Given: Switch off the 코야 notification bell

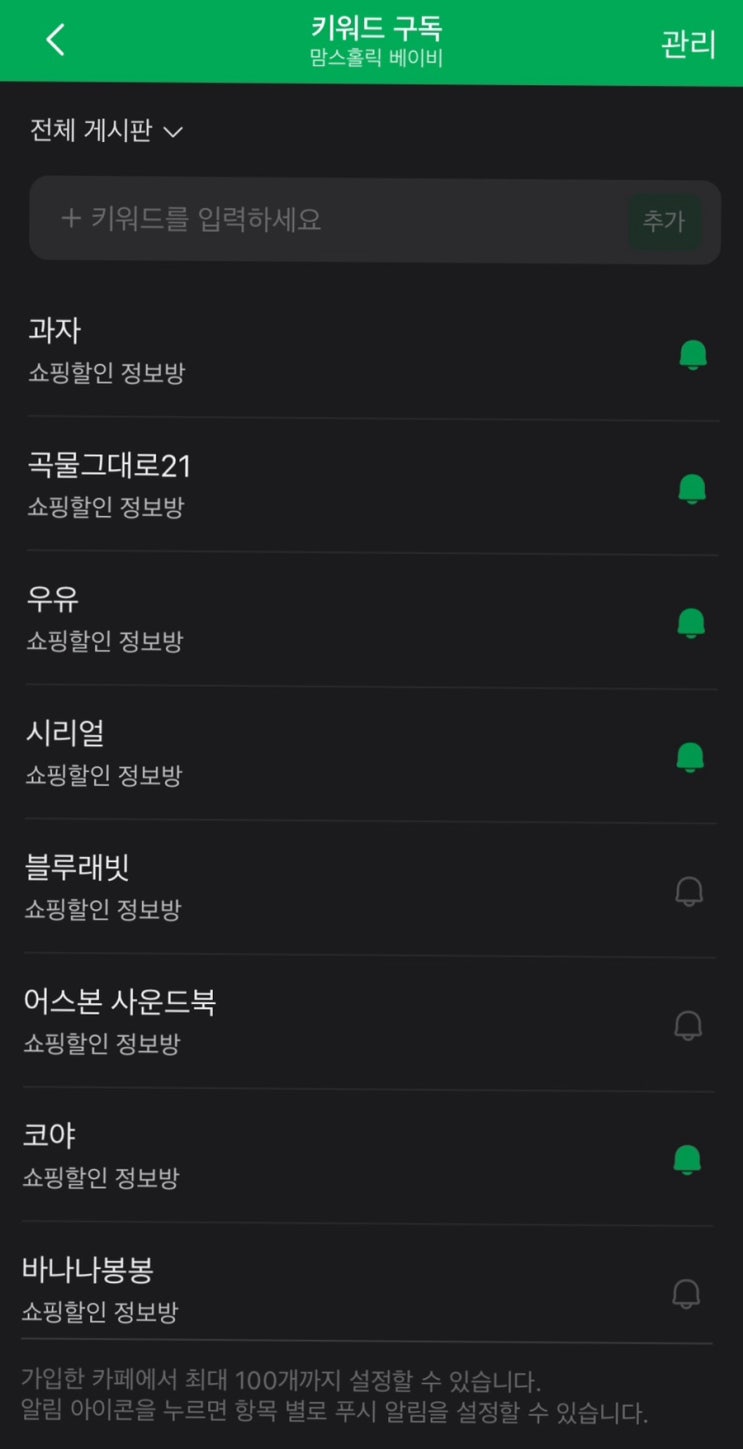Looking at the screenshot, I should [x=687, y=1160].
